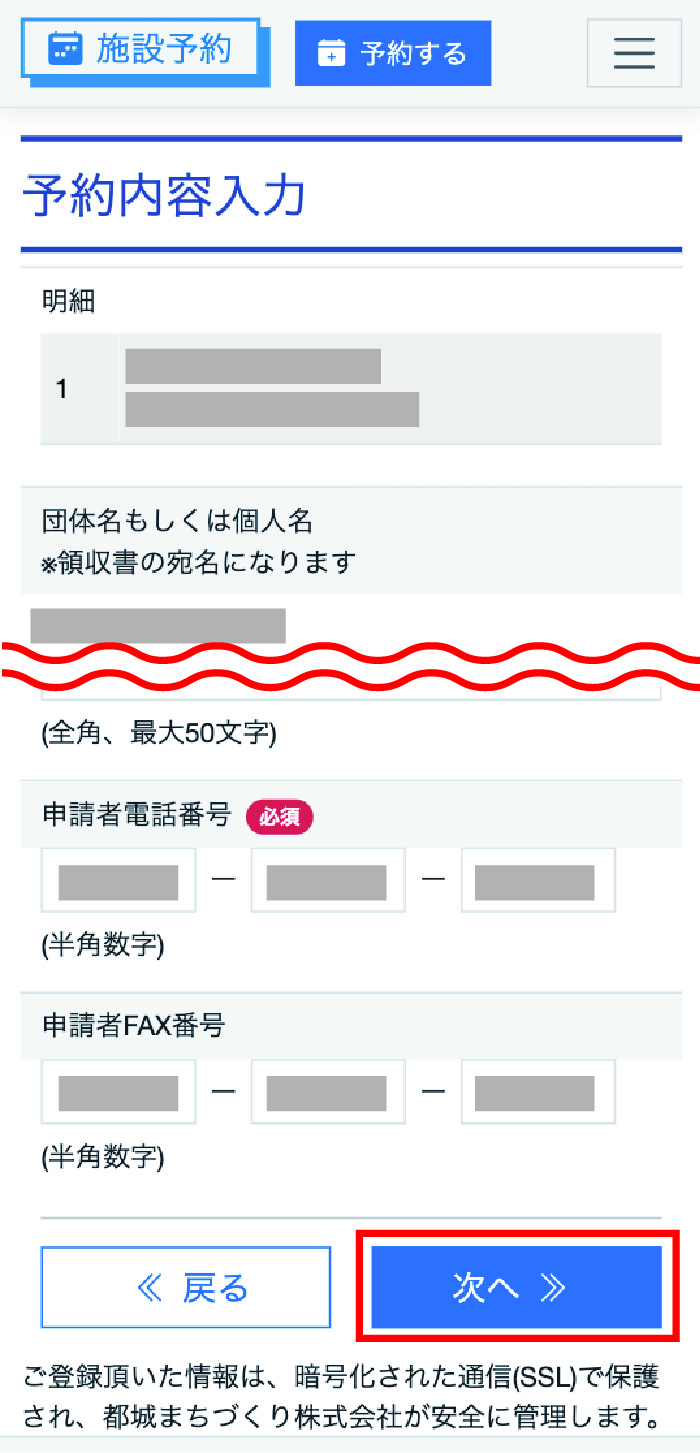The width and height of the screenshot is (700, 1453).
Task: Open the hamburger menu
Action: coord(634,53)
